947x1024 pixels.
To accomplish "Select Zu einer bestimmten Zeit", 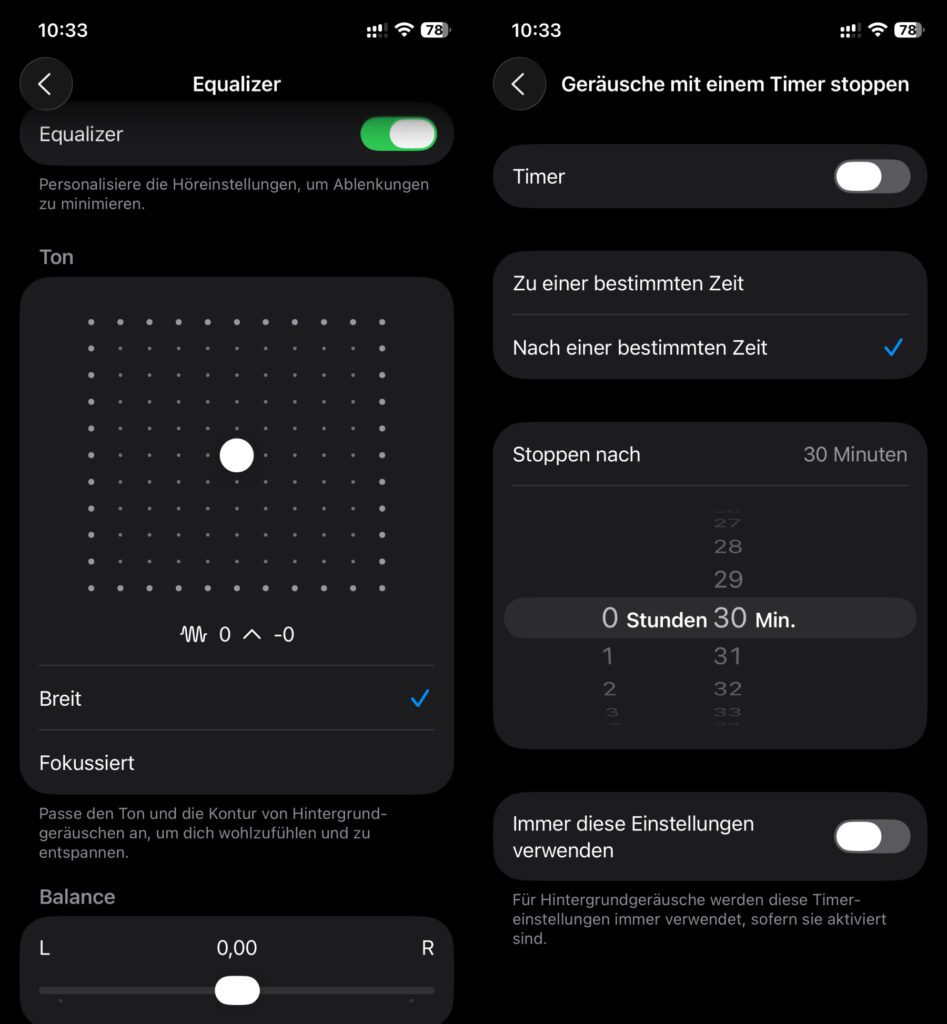I will pos(710,283).
